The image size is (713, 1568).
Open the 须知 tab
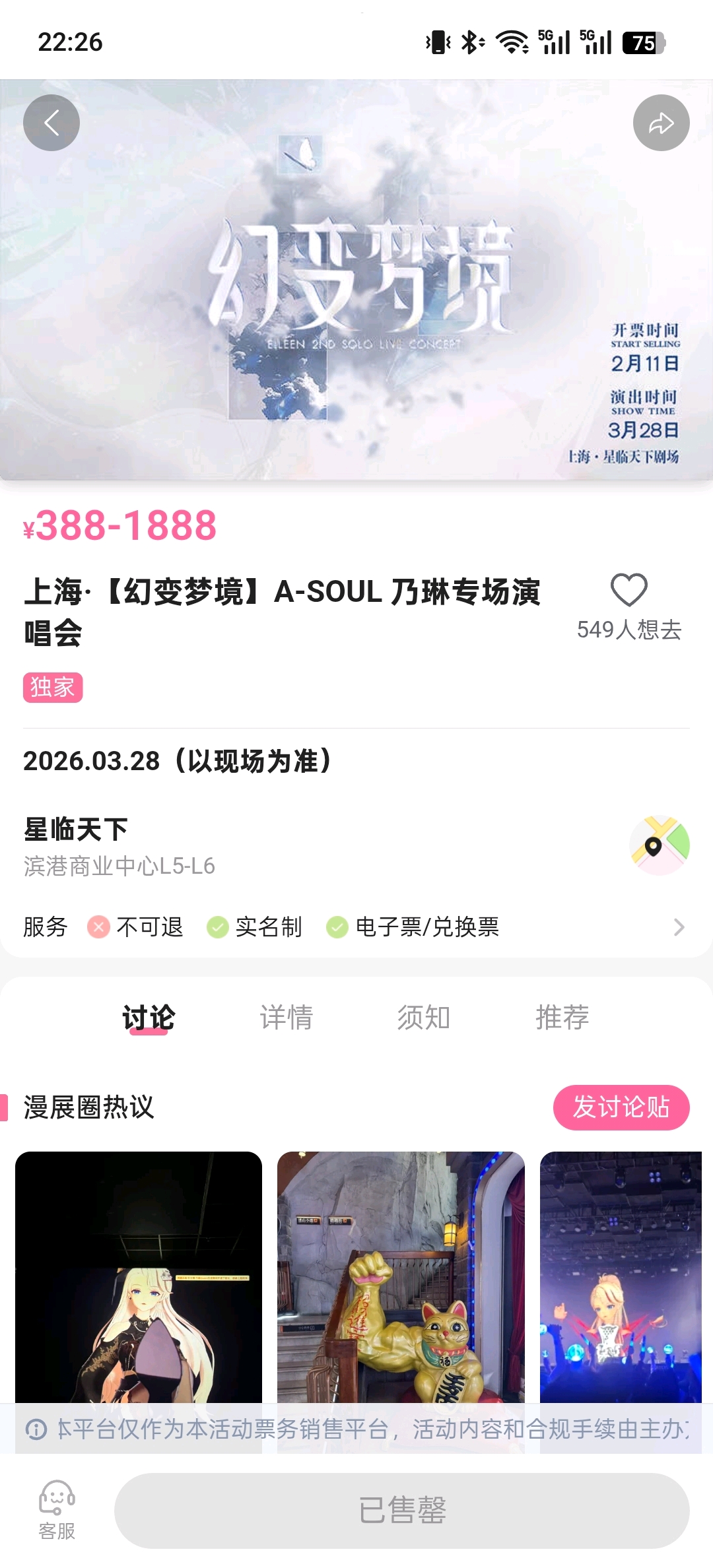click(x=424, y=1017)
